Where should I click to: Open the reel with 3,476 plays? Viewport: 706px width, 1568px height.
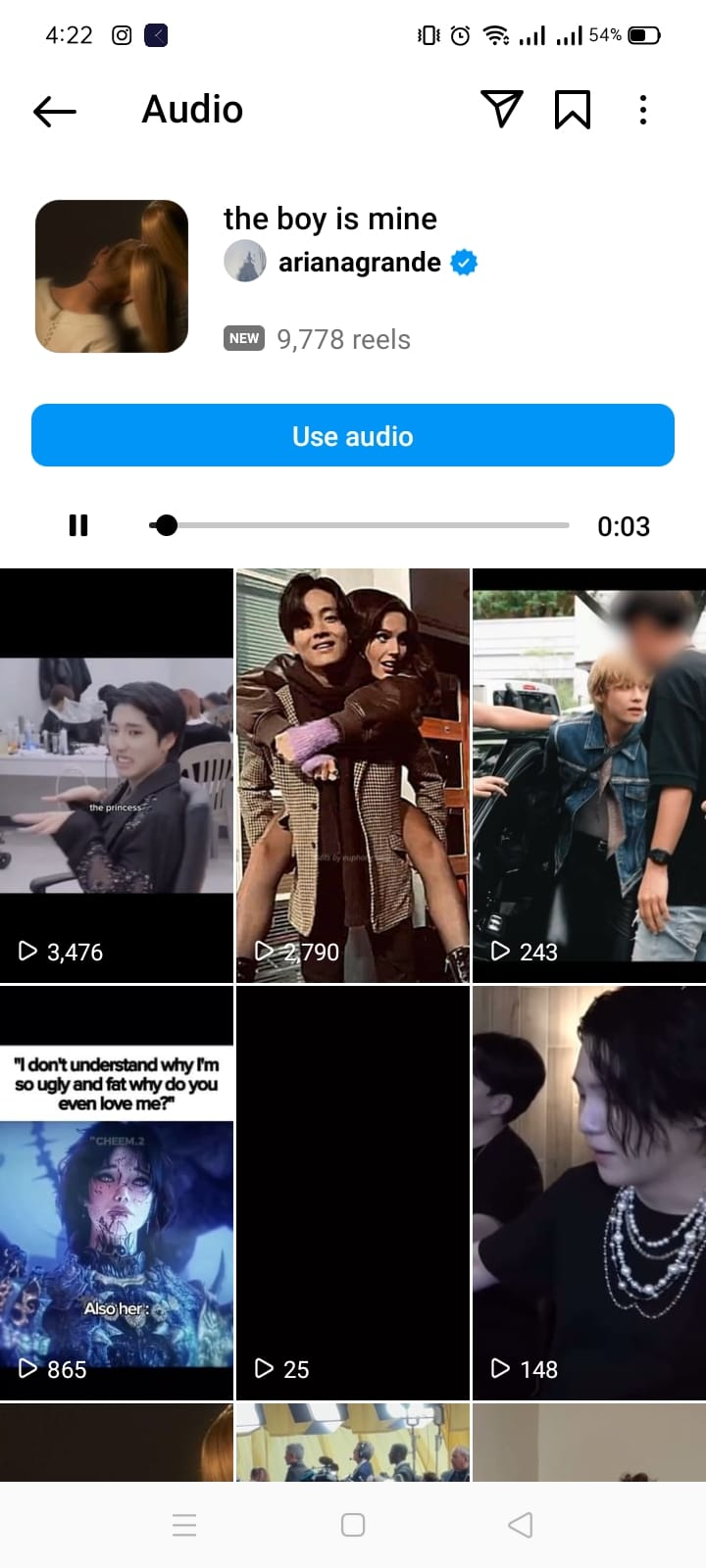point(117,776)
